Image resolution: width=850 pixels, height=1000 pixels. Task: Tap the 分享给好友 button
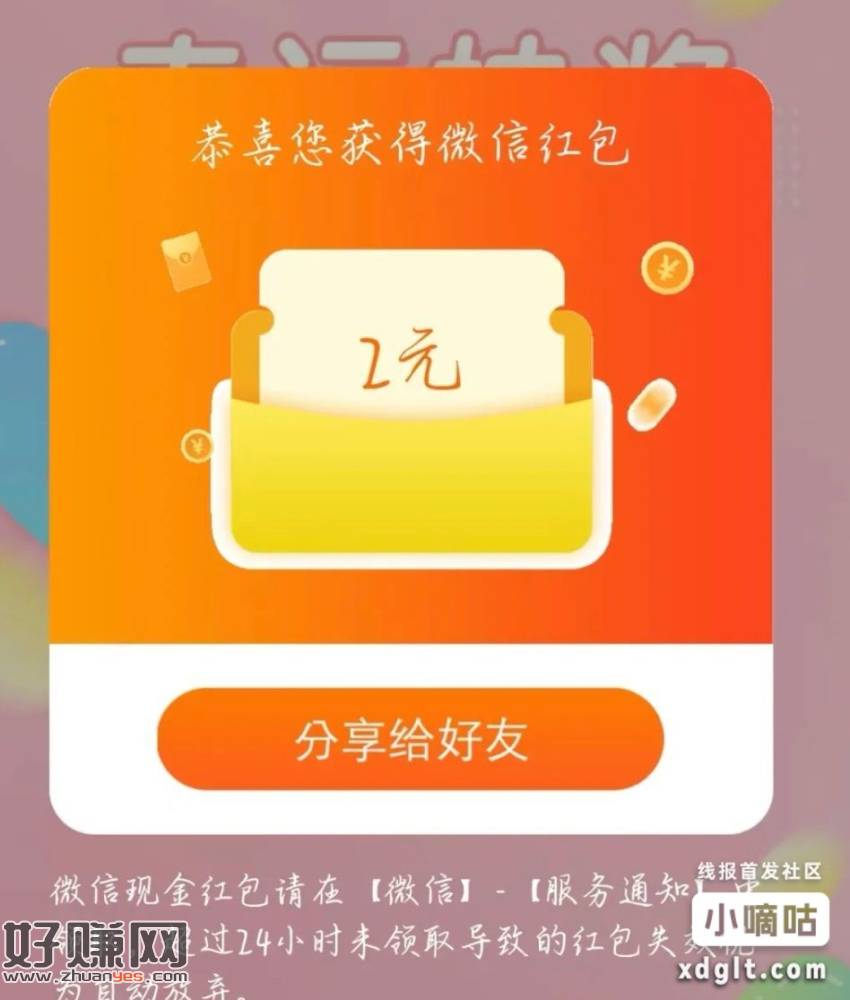click(411, 740)
